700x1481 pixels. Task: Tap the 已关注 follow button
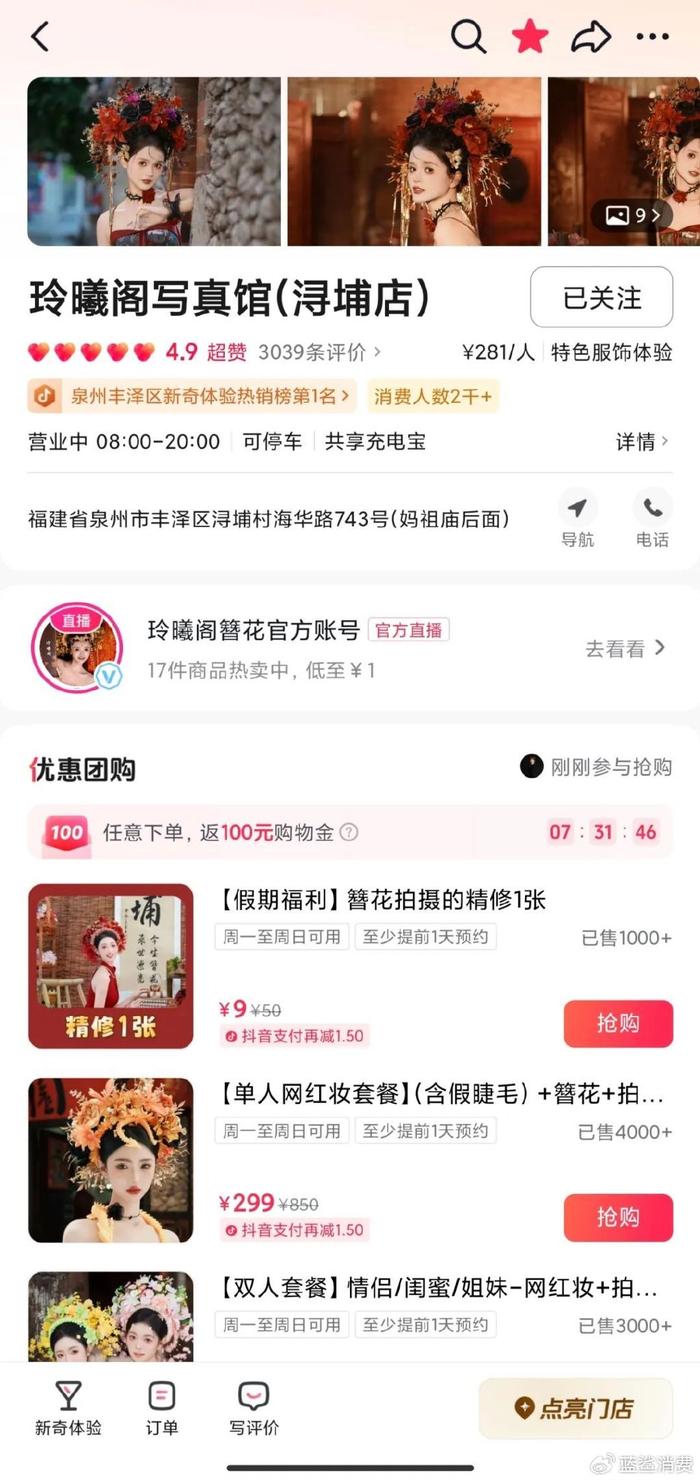pyautogui.click(x=601, y=297)
